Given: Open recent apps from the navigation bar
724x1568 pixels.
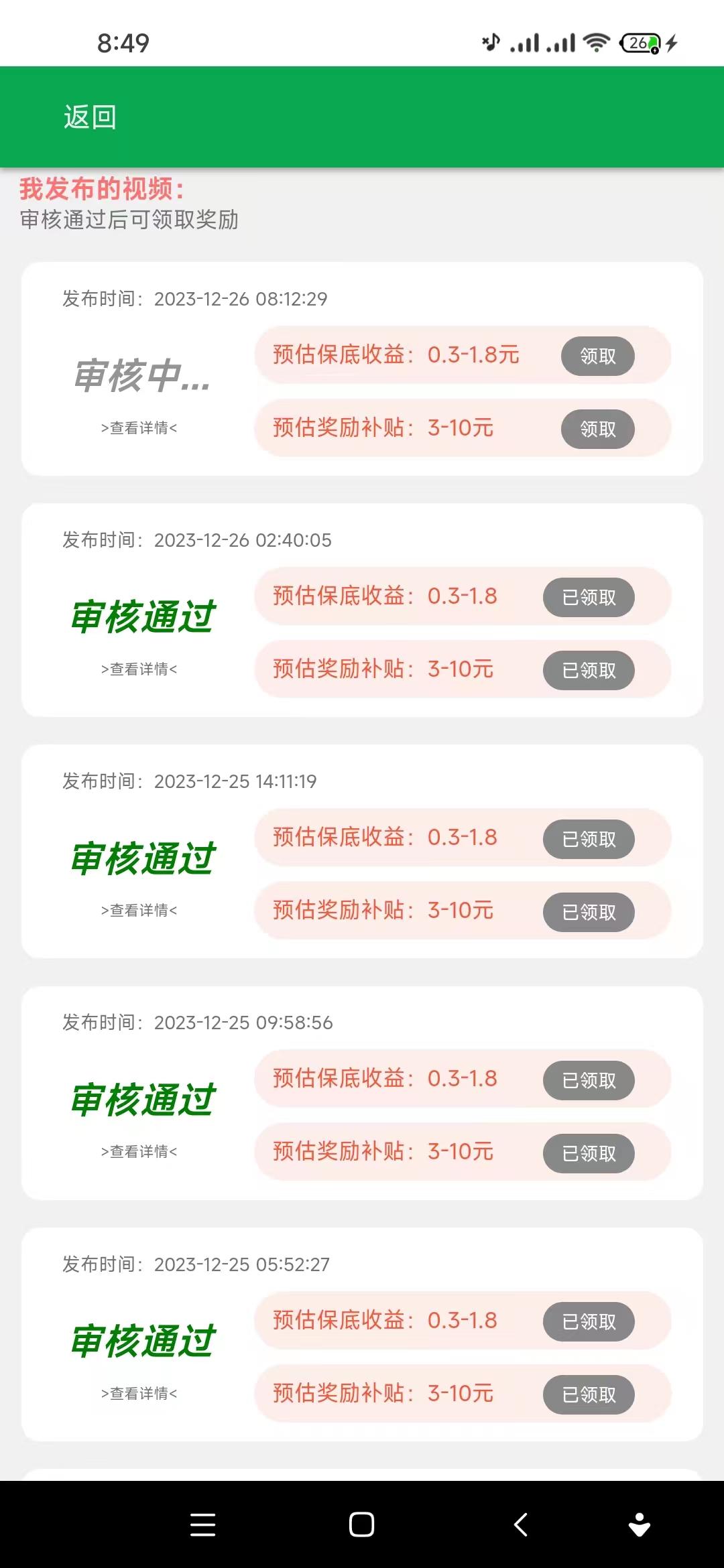Looking at the screenshot, I should click(202, 1524).
